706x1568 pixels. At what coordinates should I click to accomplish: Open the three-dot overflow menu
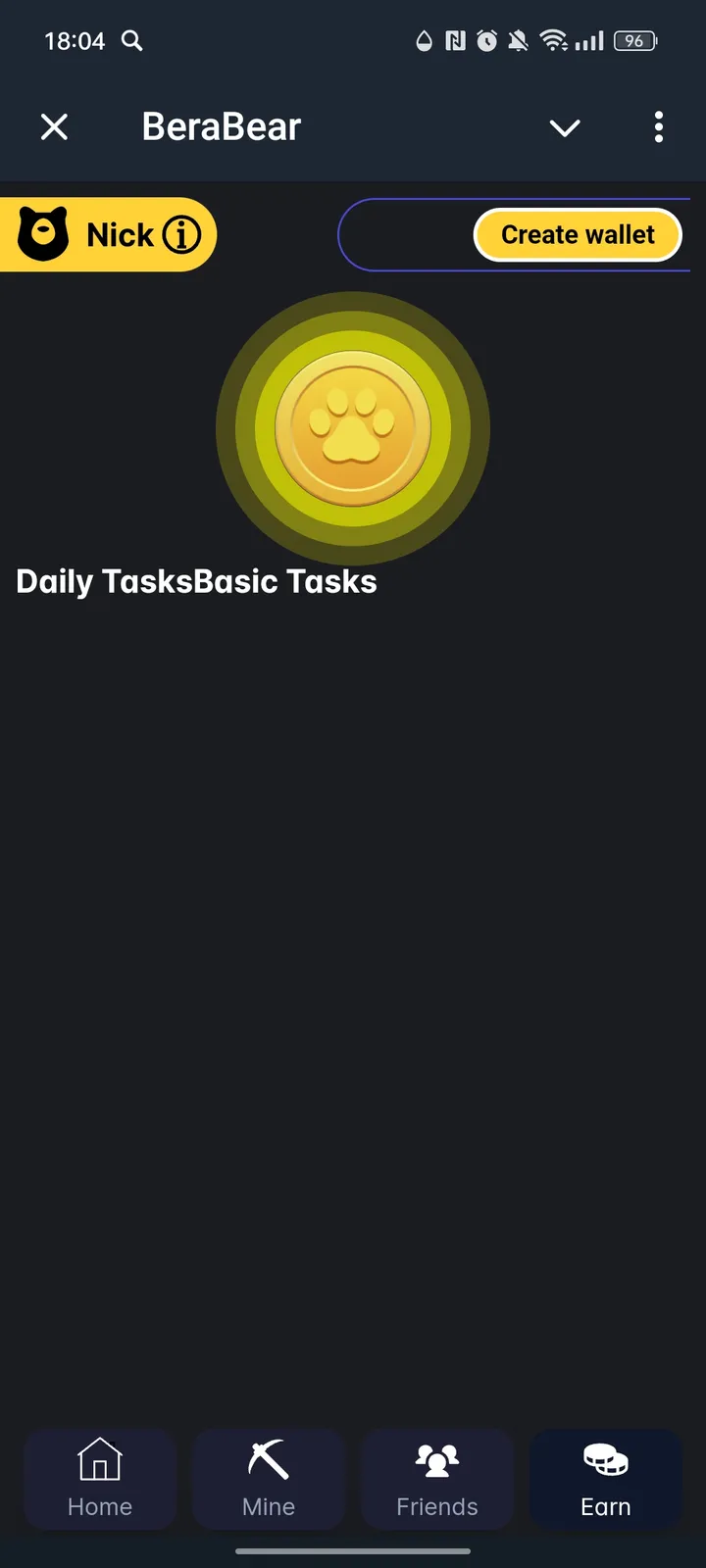coord(659,126)
